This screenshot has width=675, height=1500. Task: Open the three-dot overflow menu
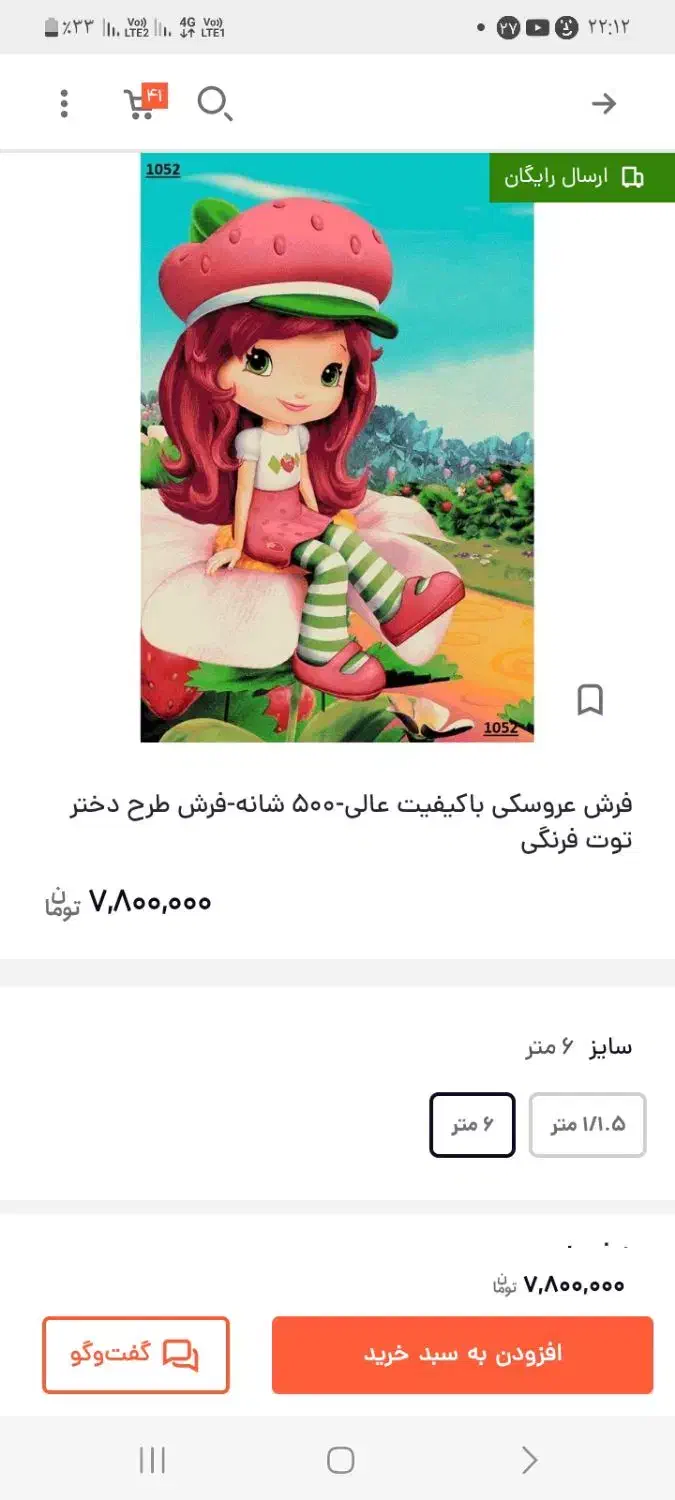64,103
